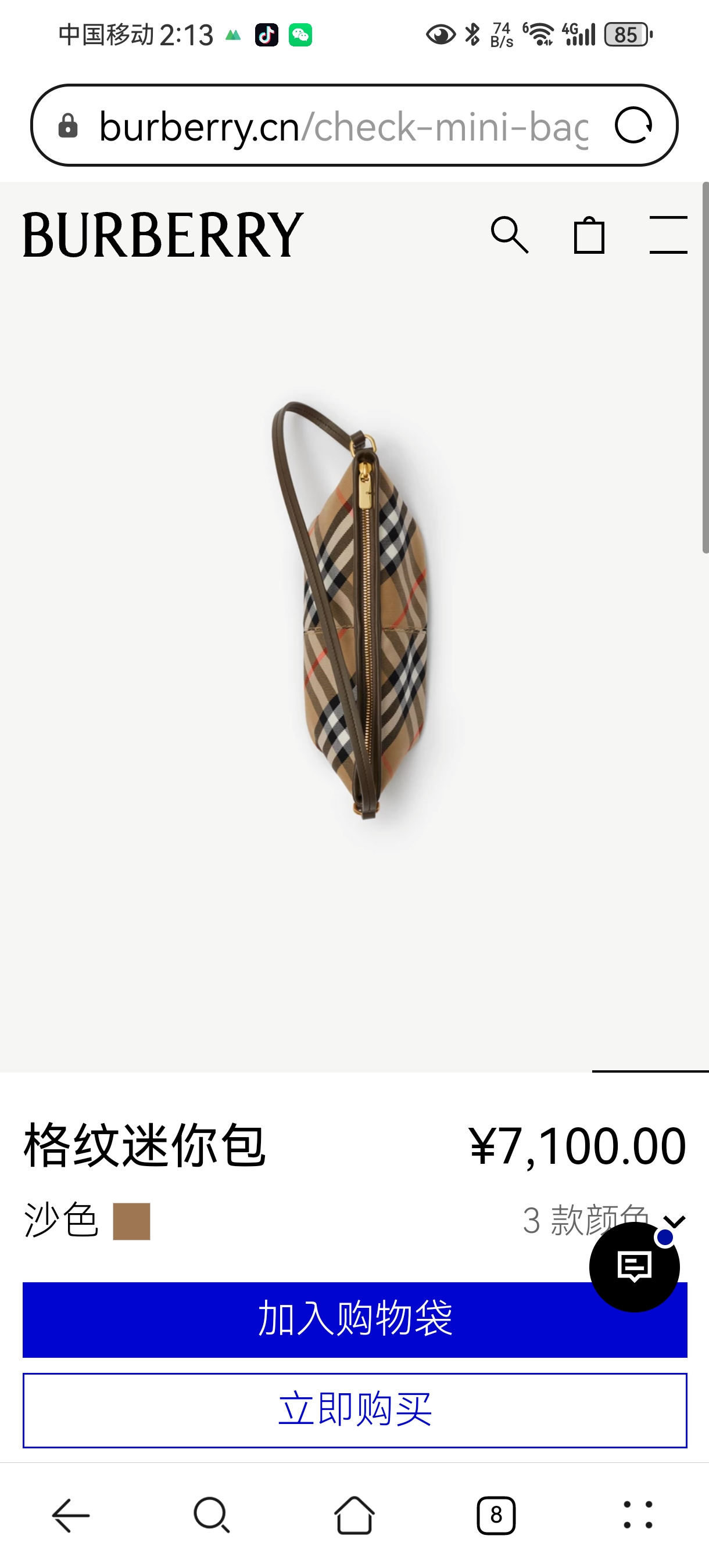
Task: Open the tab switcher showing 8 tabs
Action: click(496, 1515)
